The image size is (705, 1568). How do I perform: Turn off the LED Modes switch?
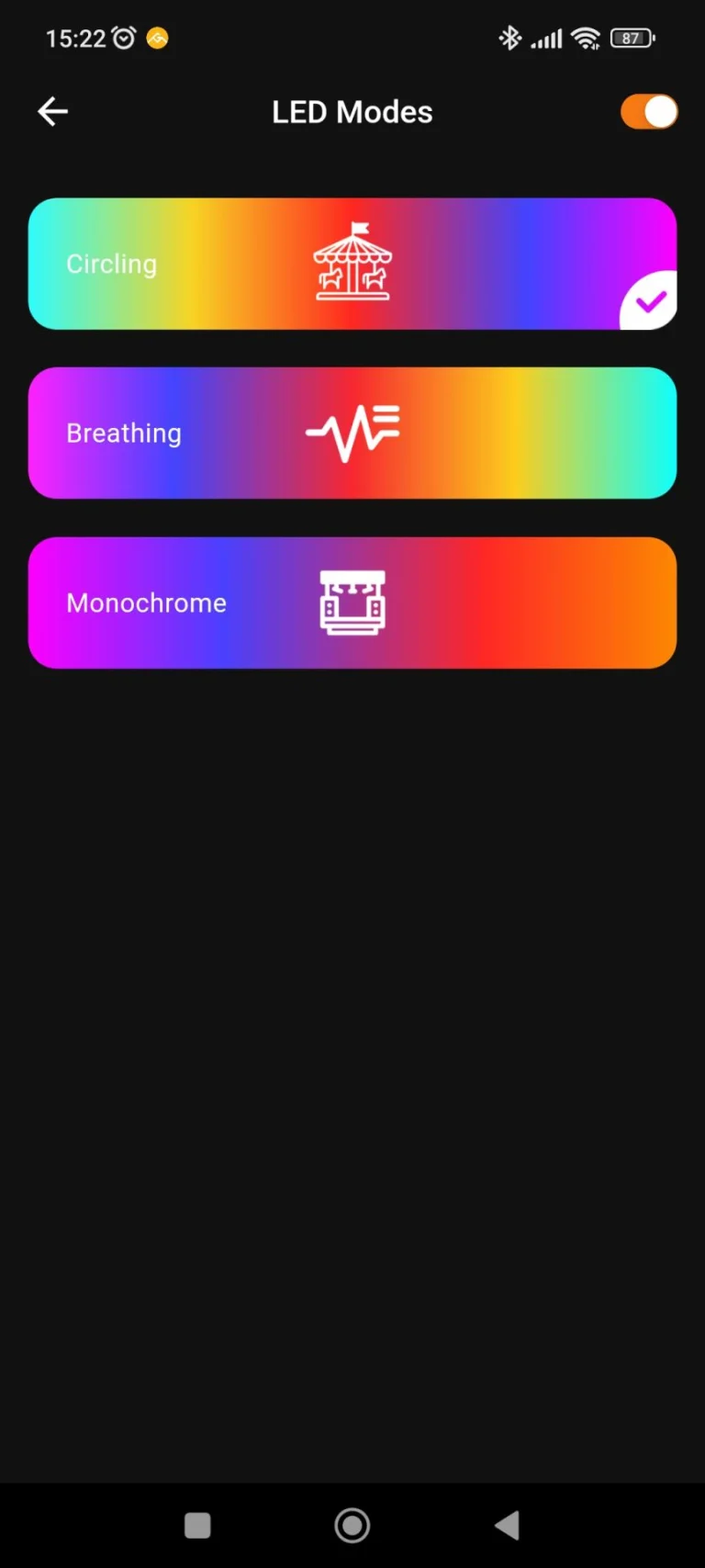click(648, 112)
